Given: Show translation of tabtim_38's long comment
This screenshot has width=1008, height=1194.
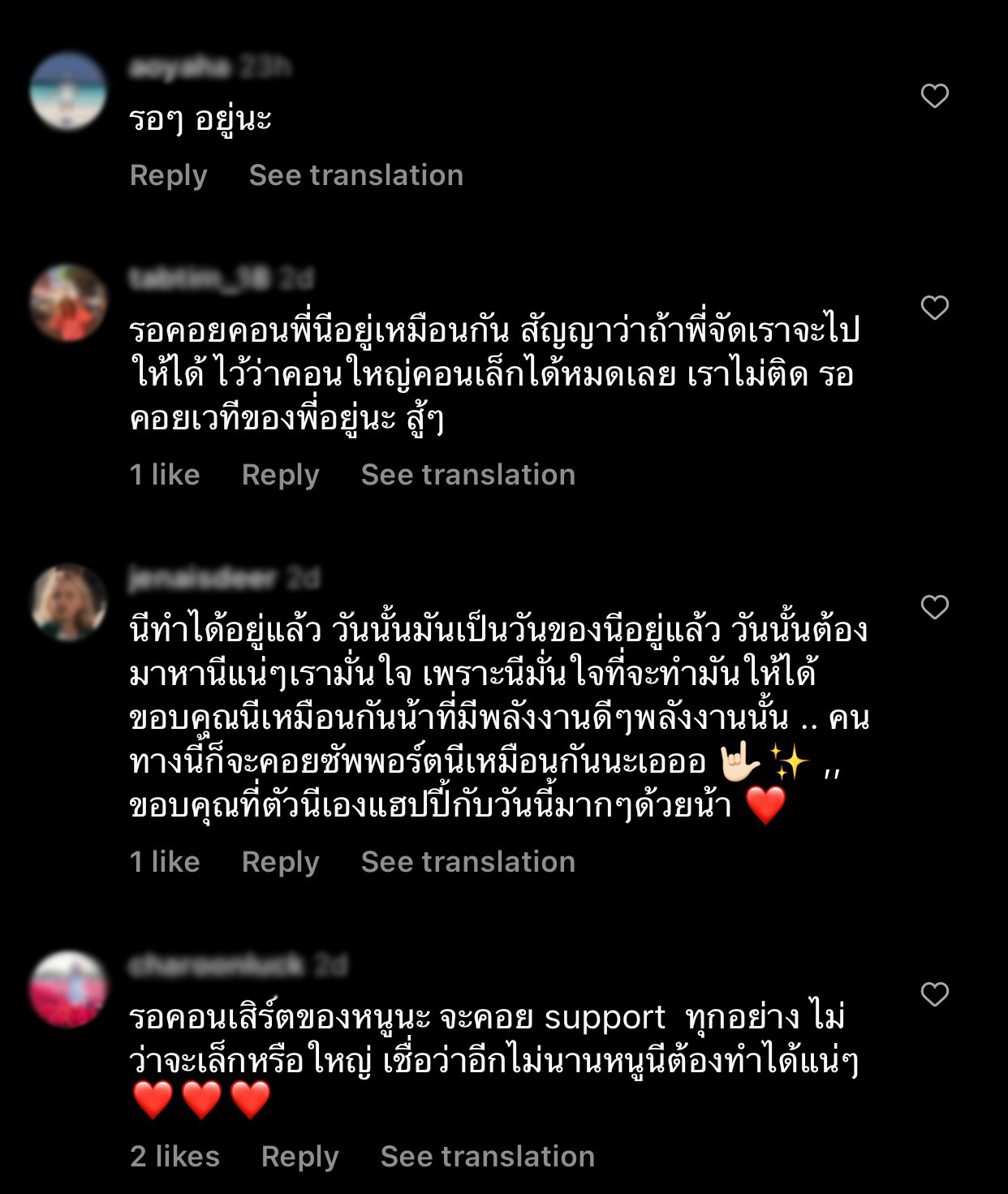Looking at the screenshot, I should (469, 475).
